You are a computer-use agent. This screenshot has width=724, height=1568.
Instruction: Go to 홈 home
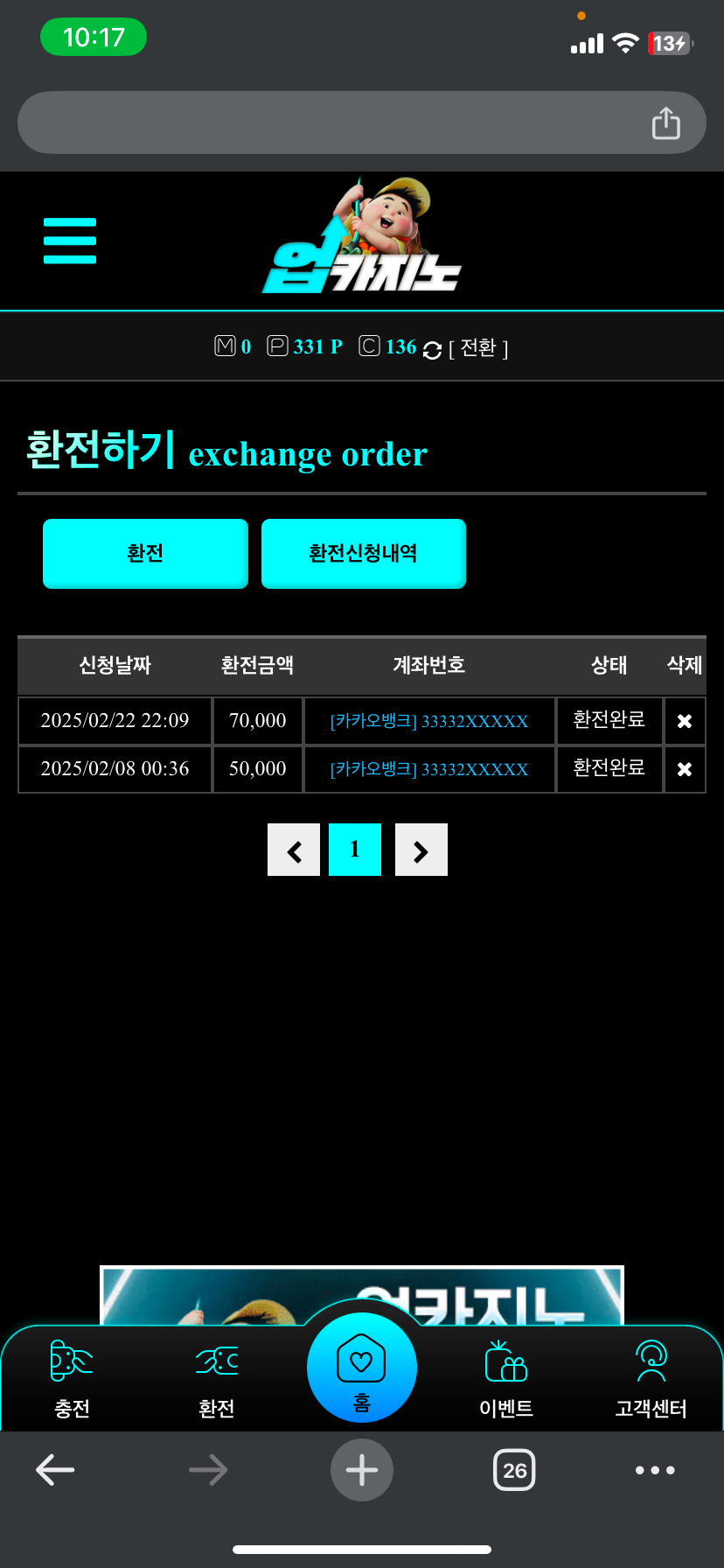click(361, 1368)
